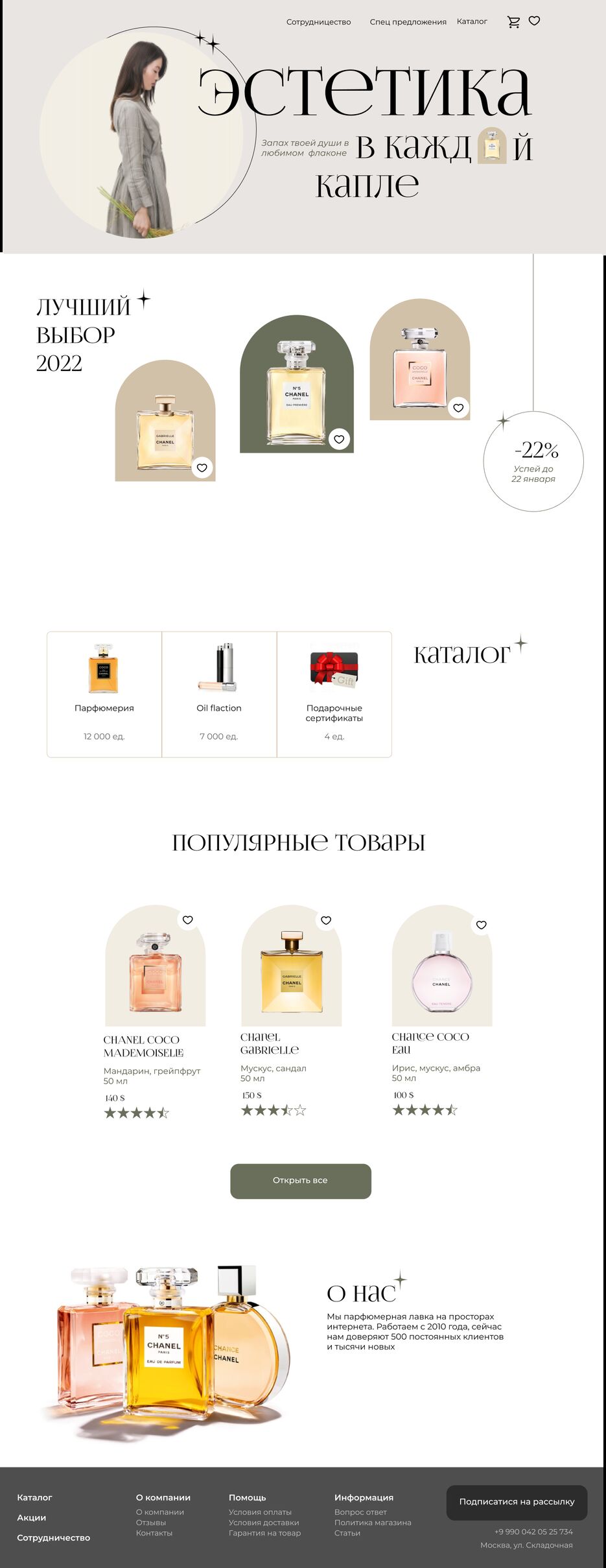Viewport: 606px width, 1568px height.
Task: Like the Chanel N°5 bottle card
Action: point(339,439)
